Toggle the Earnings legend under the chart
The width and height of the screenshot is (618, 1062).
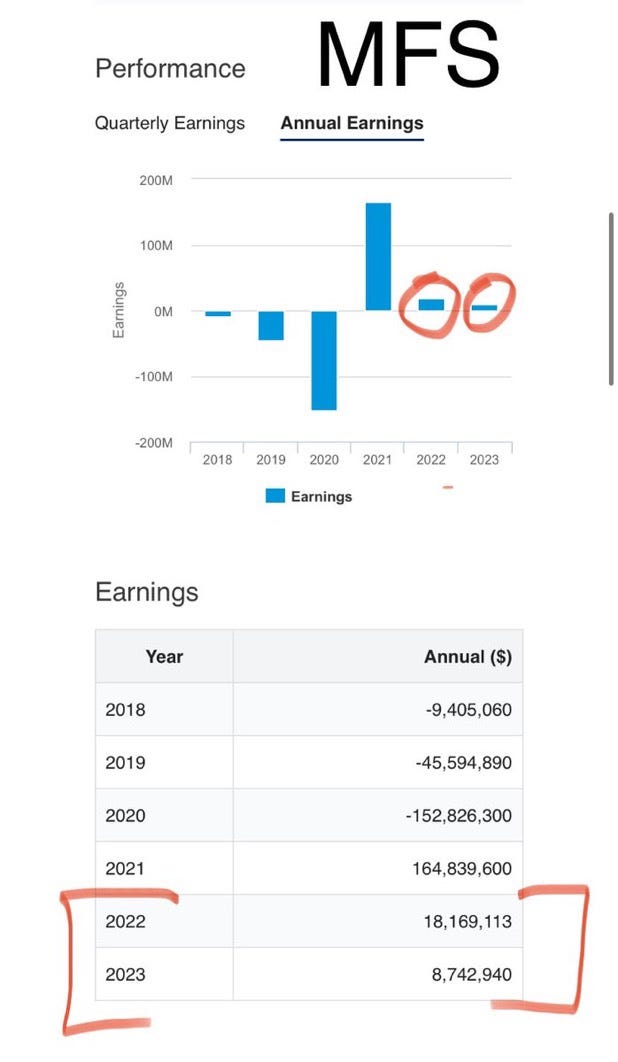click(309, 496)
